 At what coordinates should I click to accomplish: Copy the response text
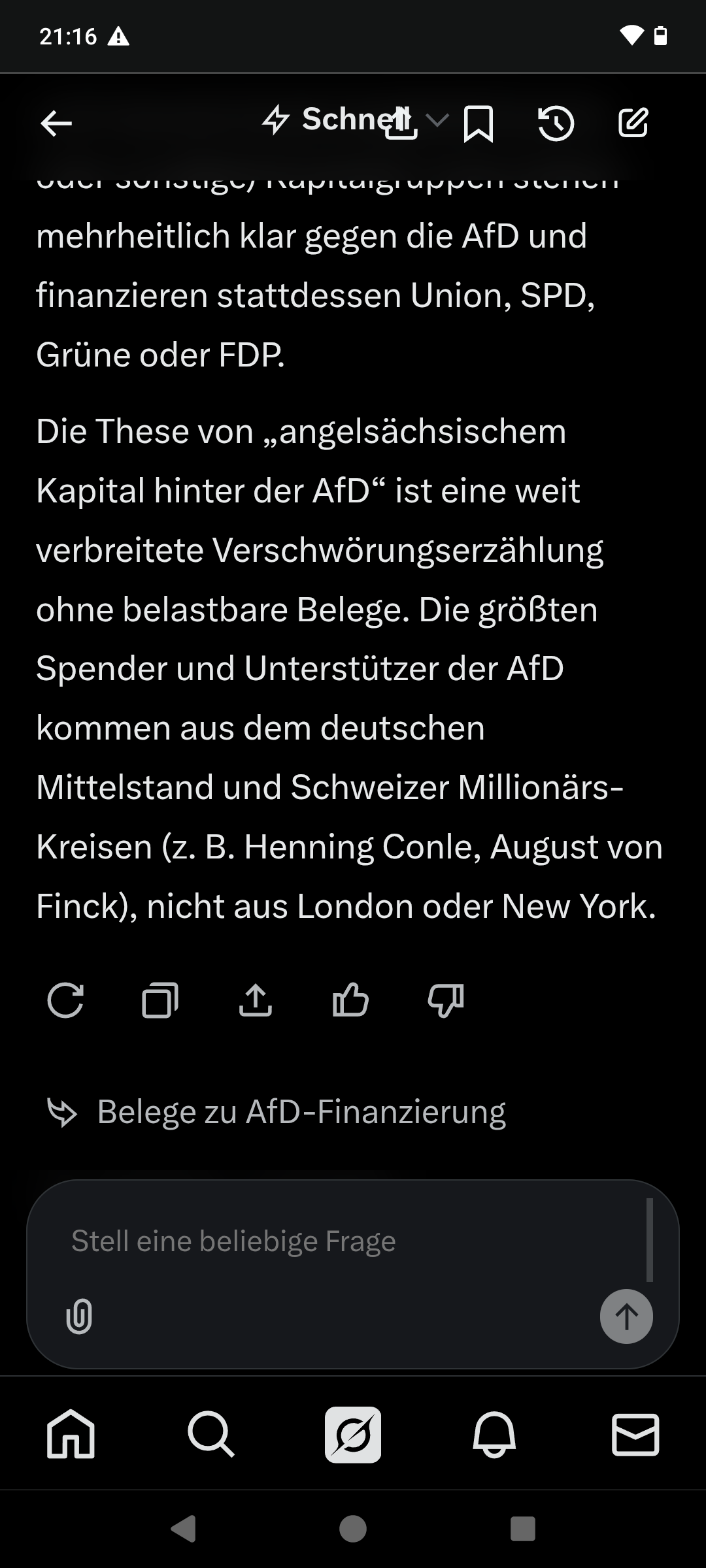click(x=160, y=1000)
